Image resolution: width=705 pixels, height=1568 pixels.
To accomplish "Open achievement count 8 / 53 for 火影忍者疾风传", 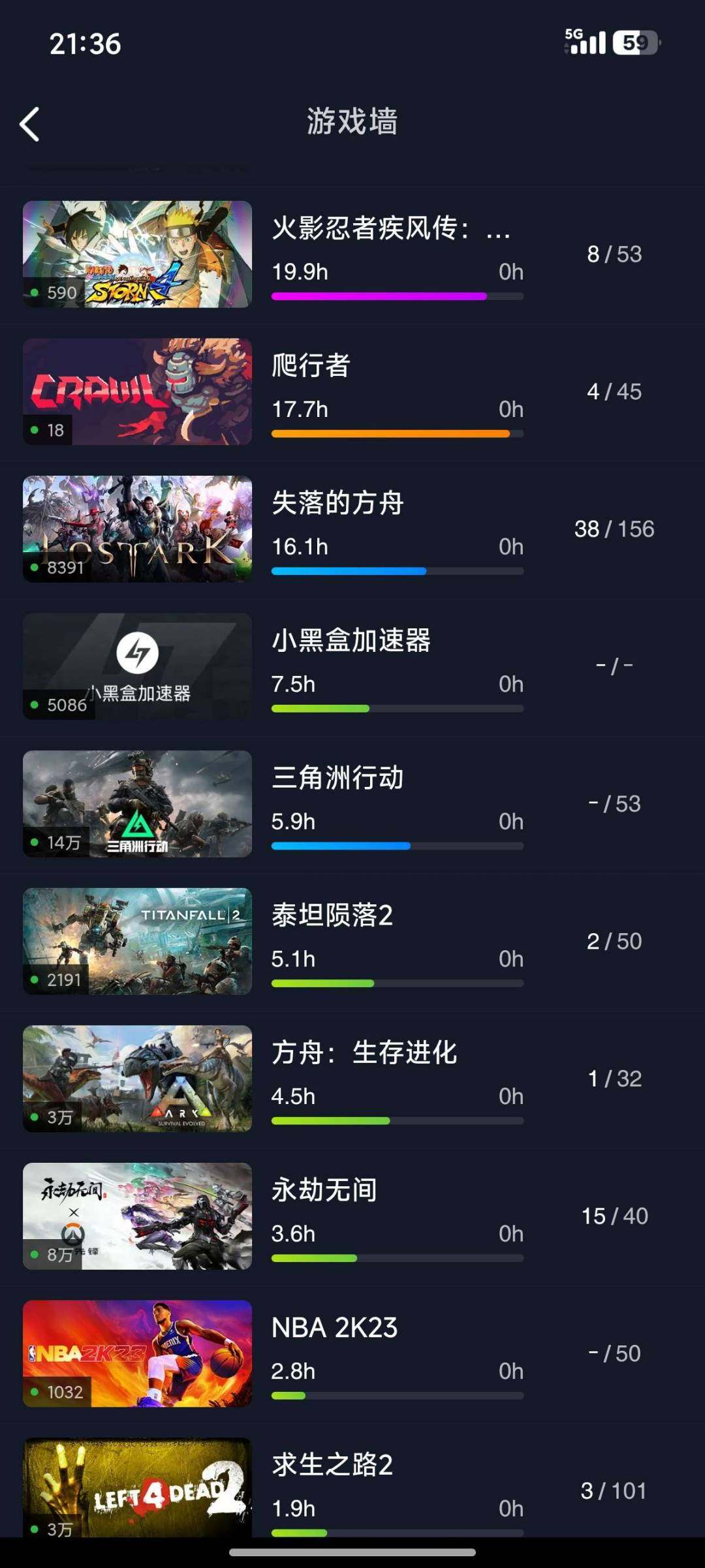I will click(x=614, y=254).
